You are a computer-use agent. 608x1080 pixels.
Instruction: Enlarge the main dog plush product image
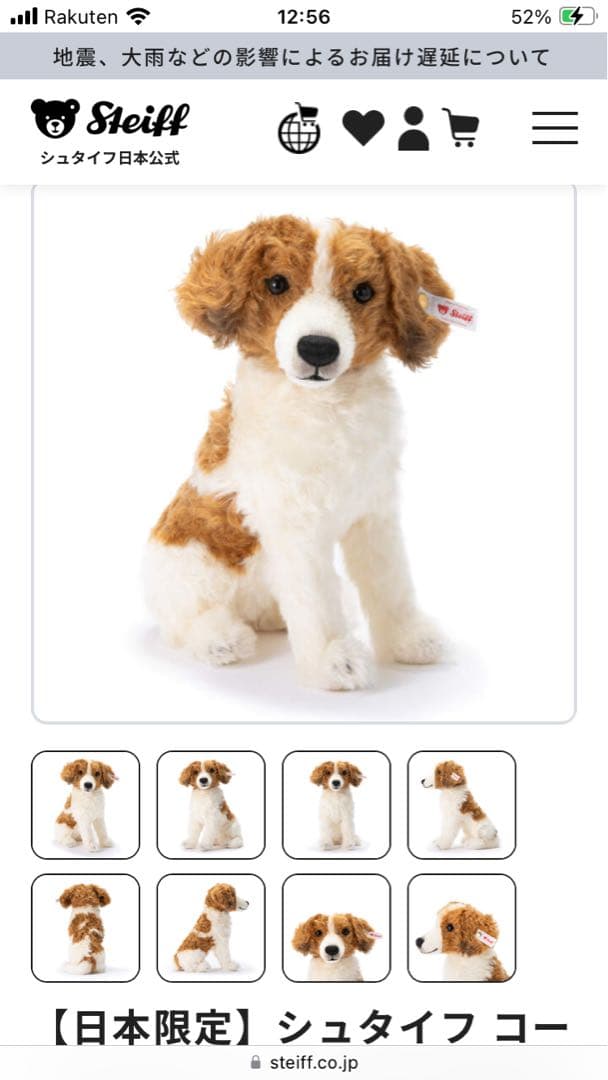tap(304, 452)
